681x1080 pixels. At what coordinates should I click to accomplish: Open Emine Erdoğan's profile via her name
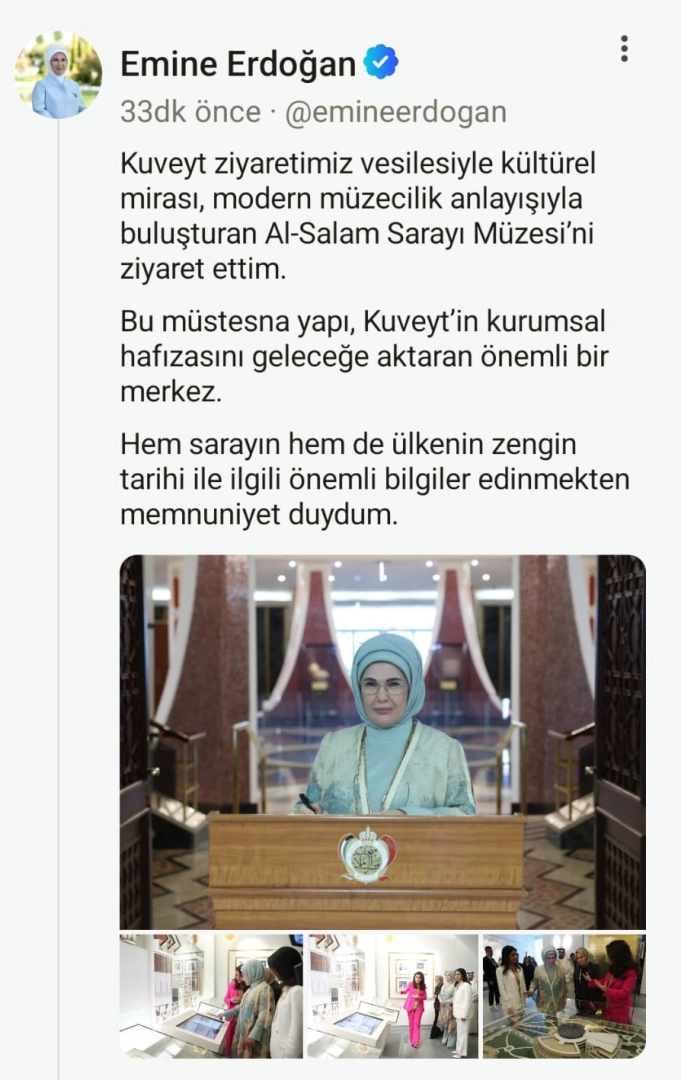pyautogui.click(x=238, y=64)
